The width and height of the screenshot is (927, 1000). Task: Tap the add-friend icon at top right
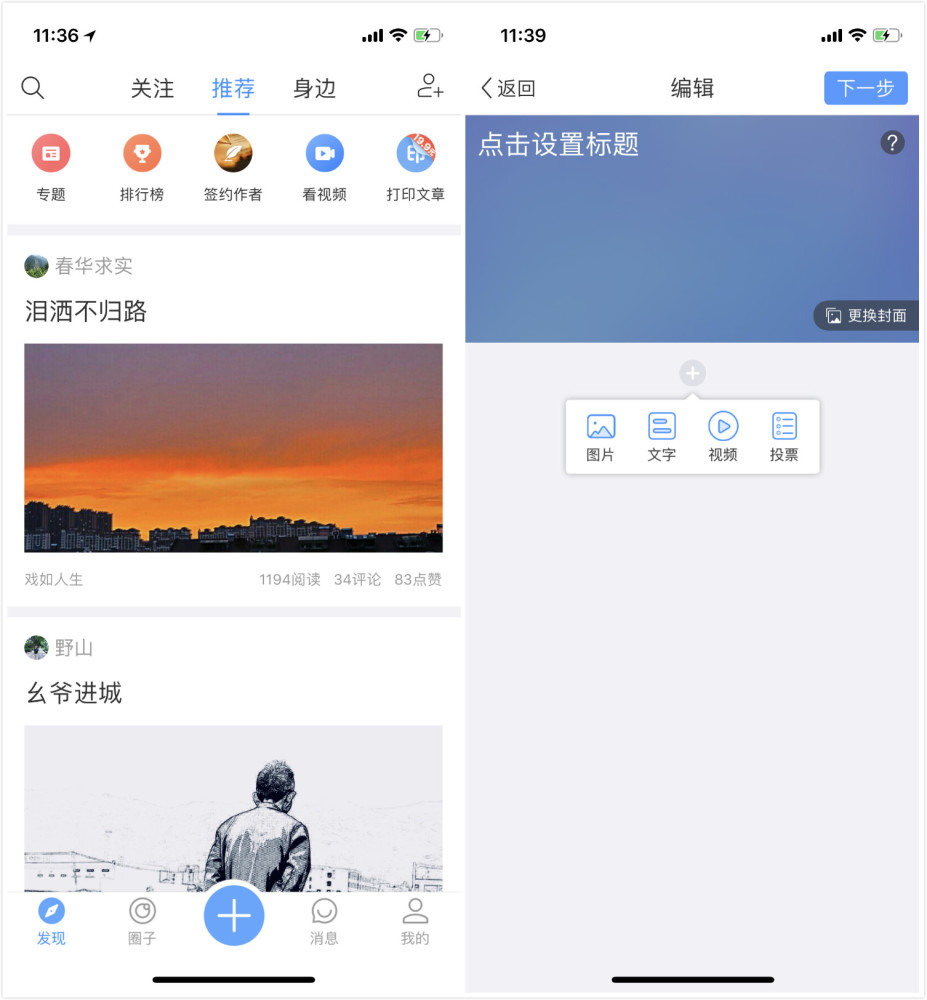430,88
